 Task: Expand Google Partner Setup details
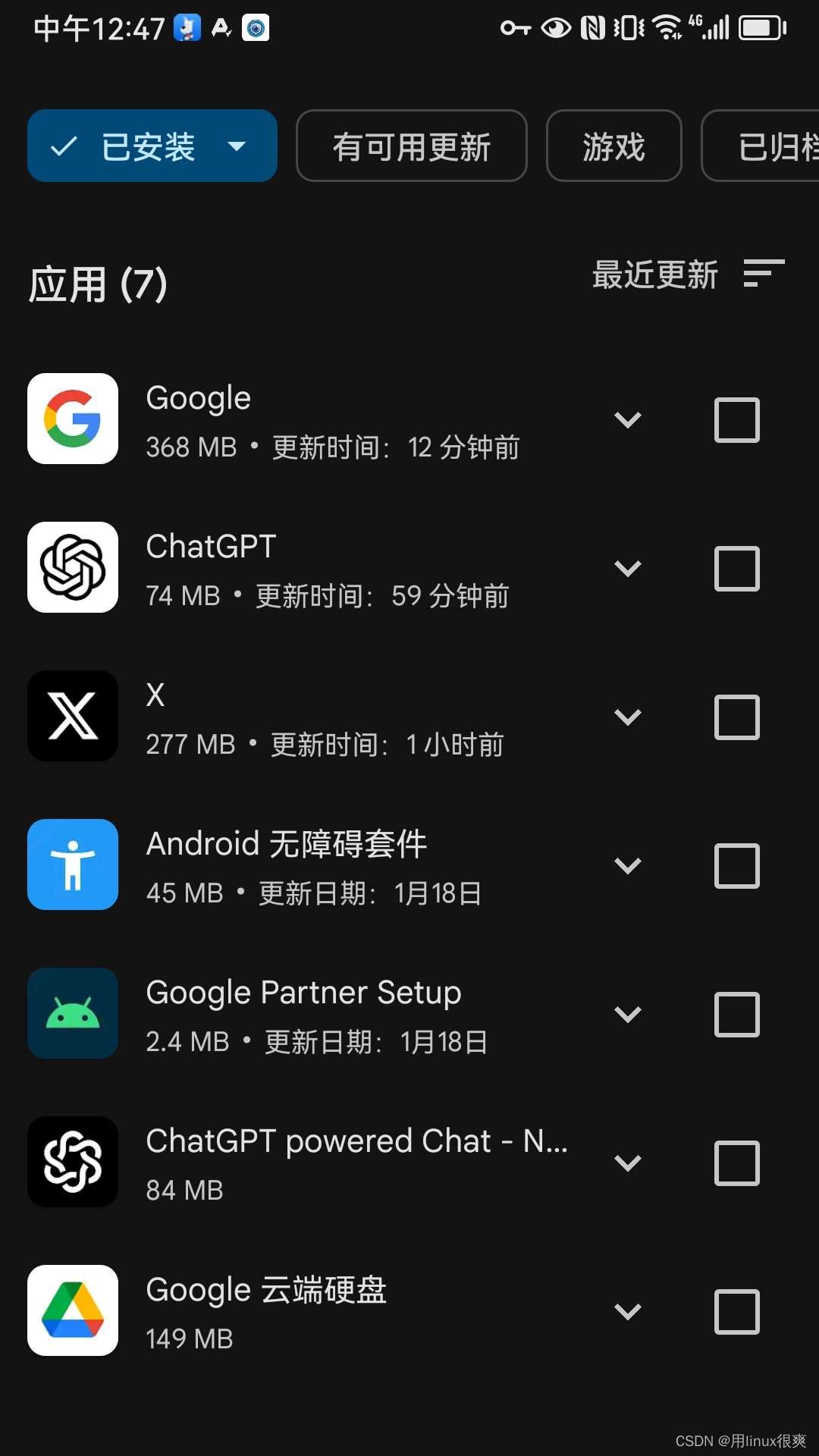click(628, 1014)
